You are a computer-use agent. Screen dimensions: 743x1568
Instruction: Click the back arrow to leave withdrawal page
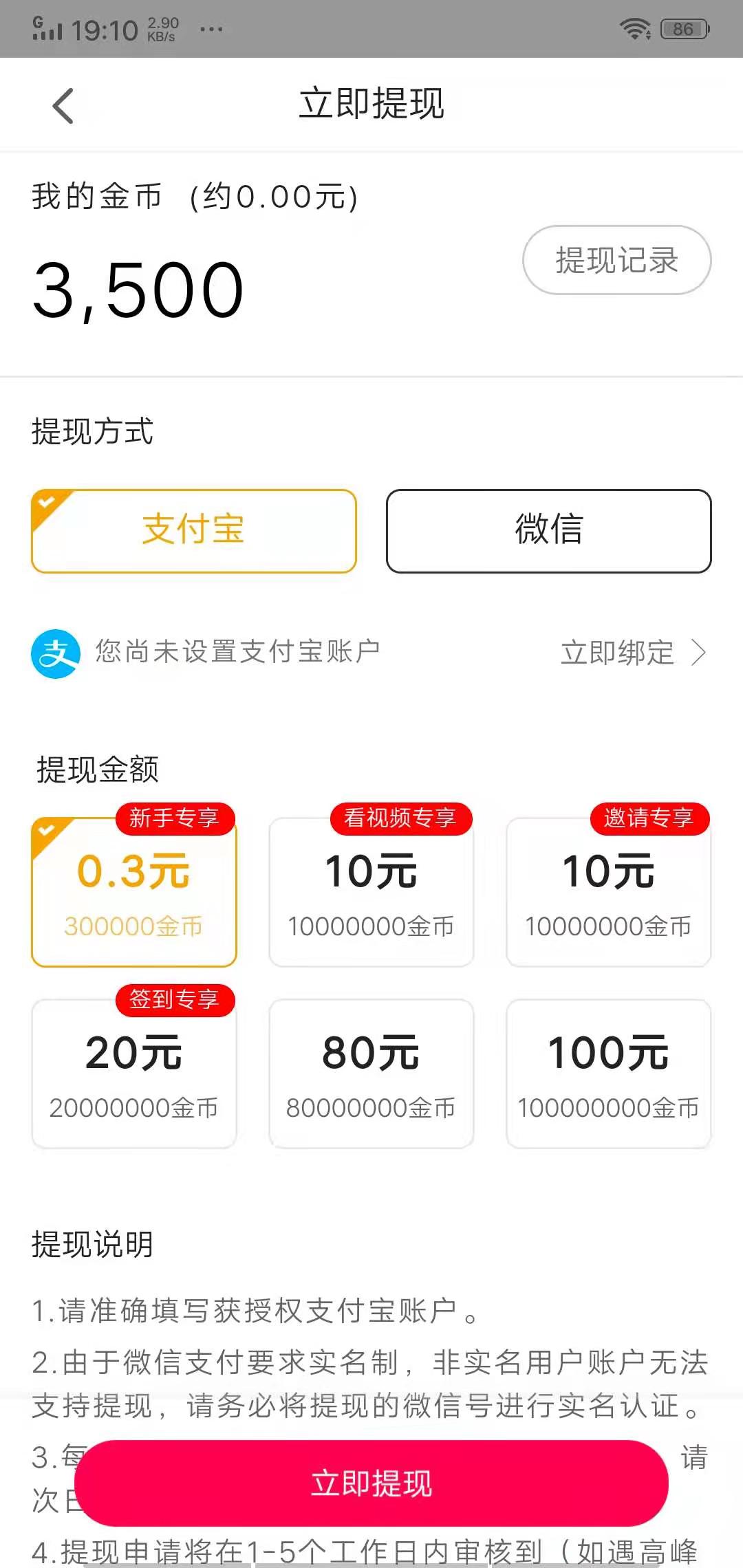(62, 105)
